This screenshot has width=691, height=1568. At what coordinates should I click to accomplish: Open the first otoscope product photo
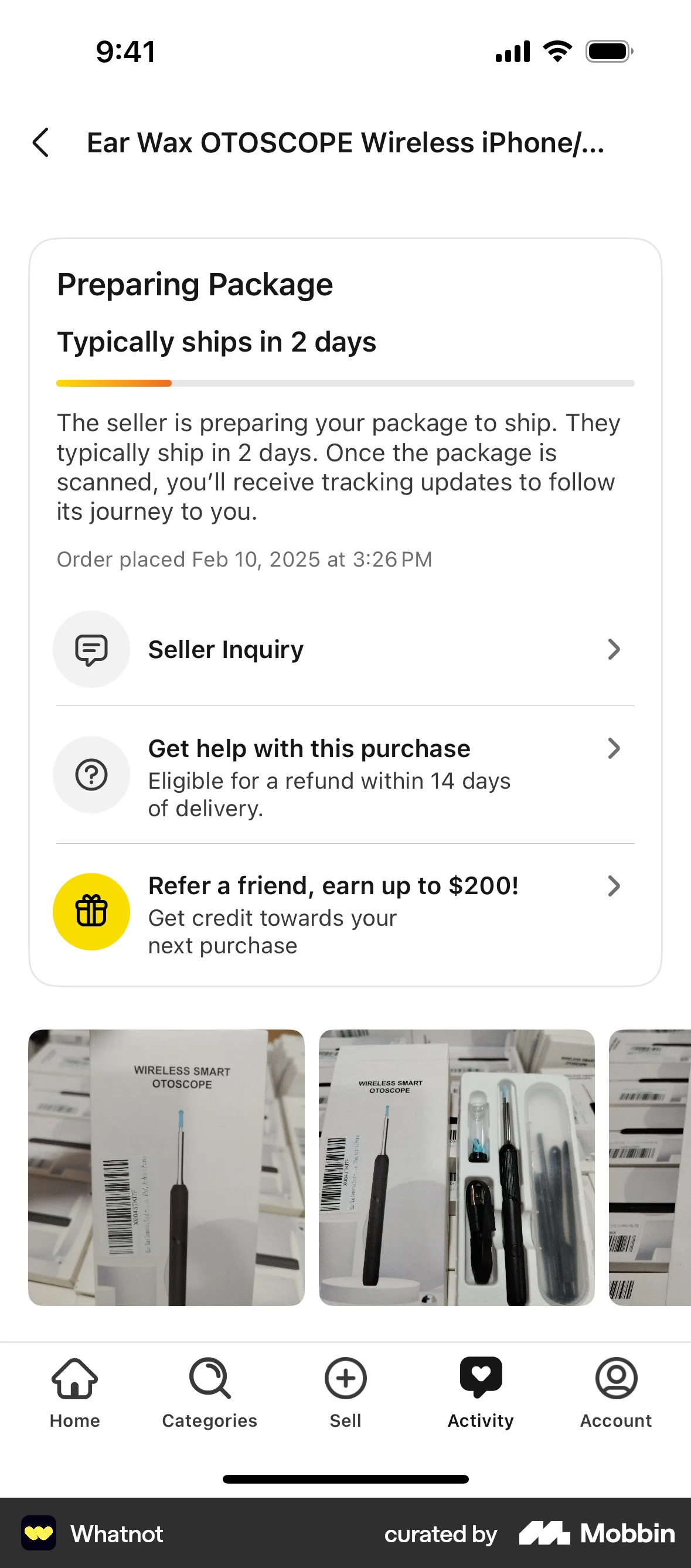pos(166,1169)
